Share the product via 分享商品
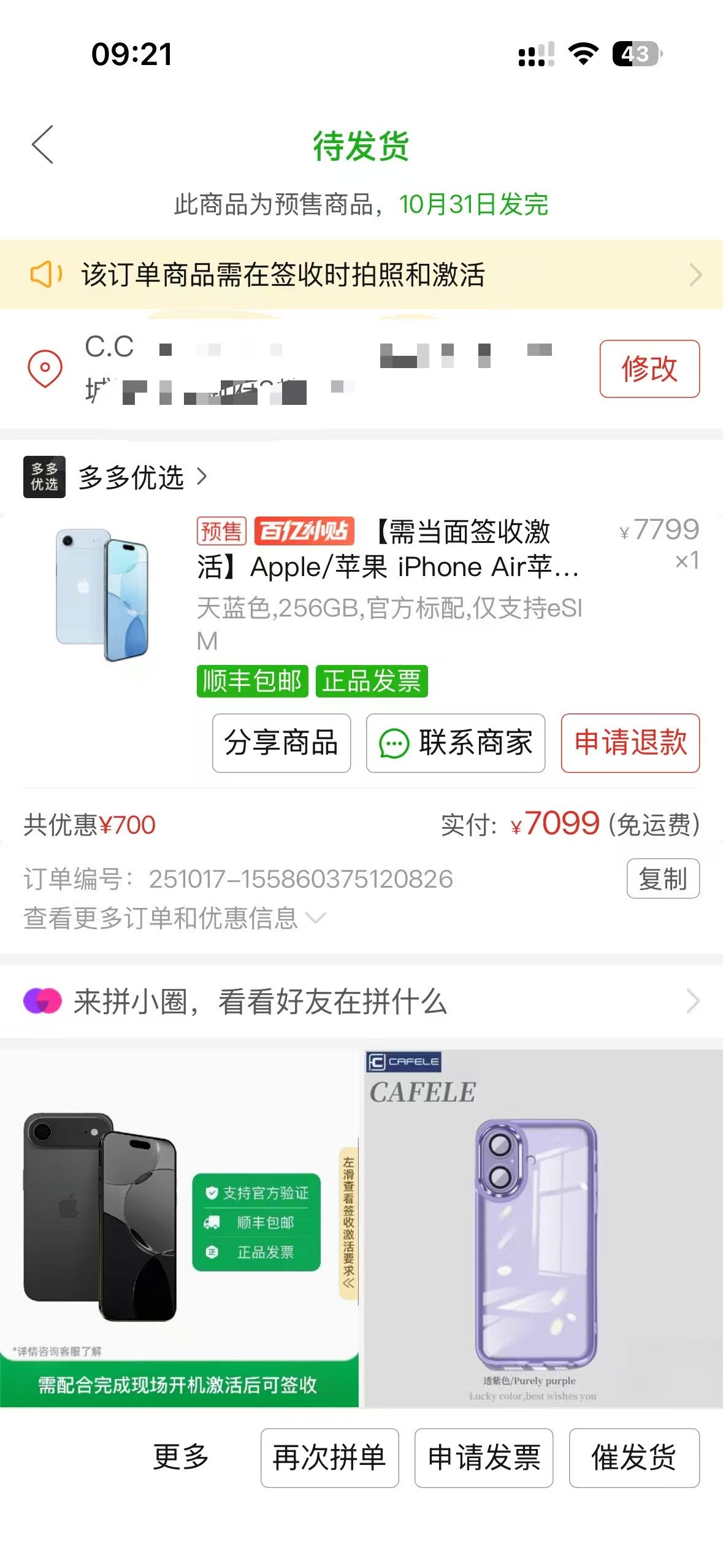The image size is (723, 1568). click(x=281, y=742)
